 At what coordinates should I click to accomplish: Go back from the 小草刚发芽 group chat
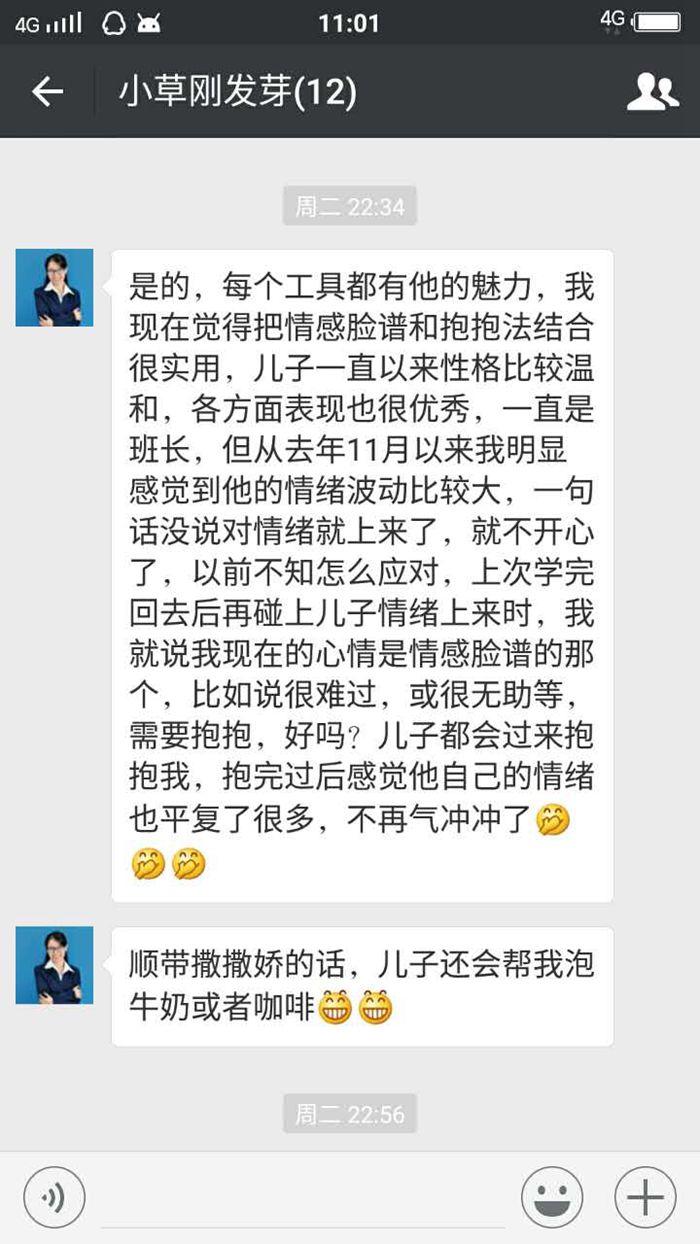pyautogui.click(x=47, y=93)
